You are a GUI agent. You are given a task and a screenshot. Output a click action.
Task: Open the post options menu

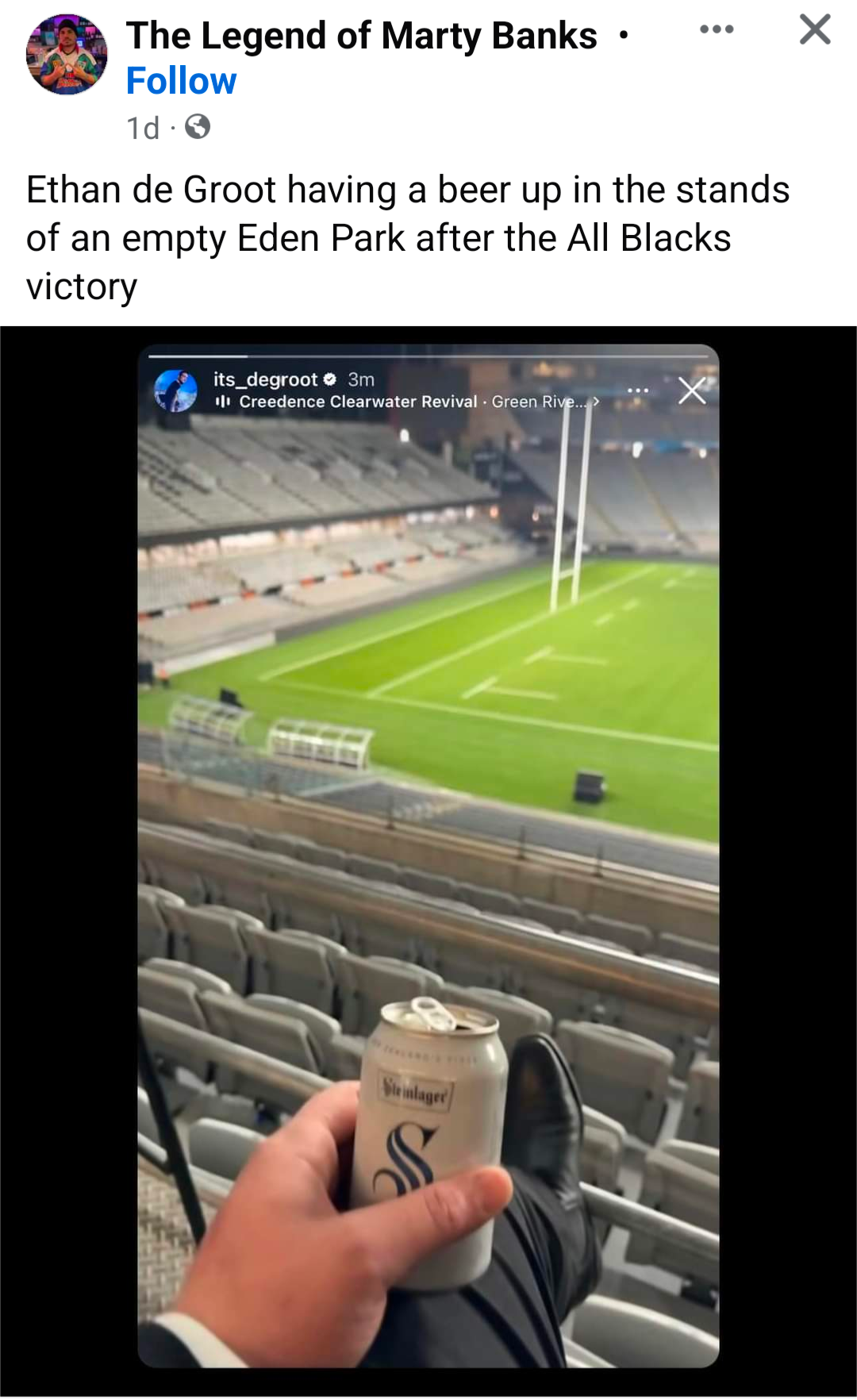[717, 30]
